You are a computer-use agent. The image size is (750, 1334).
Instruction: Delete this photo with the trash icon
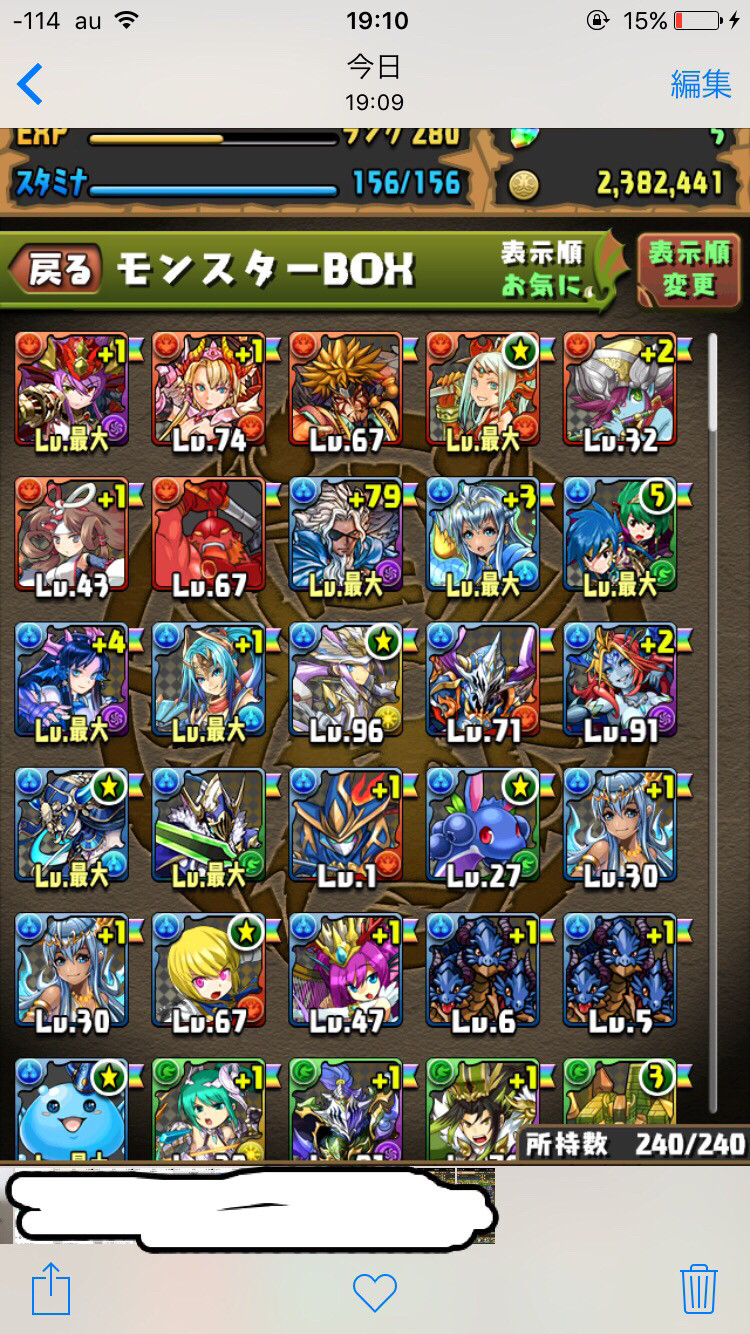pos(698,1288)
